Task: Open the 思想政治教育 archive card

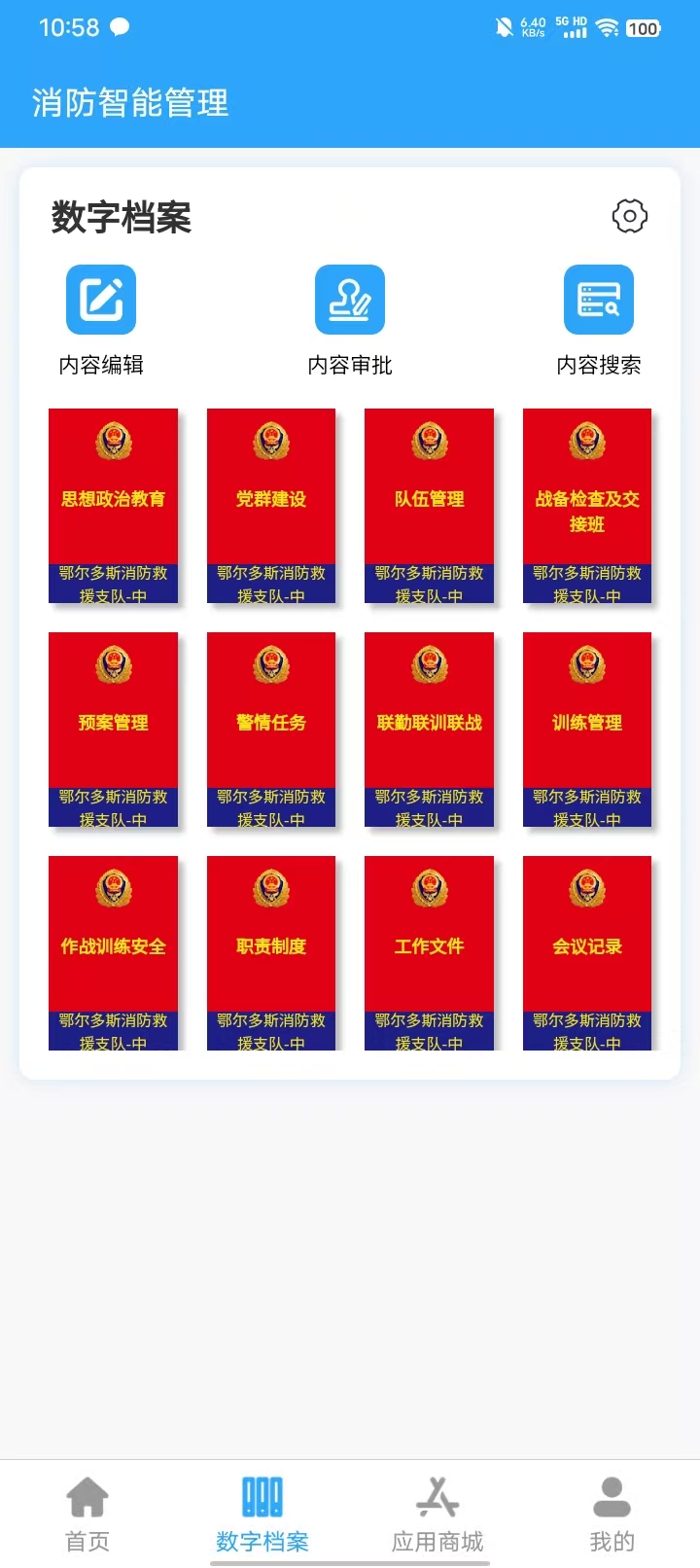Action: pos(113,506)
